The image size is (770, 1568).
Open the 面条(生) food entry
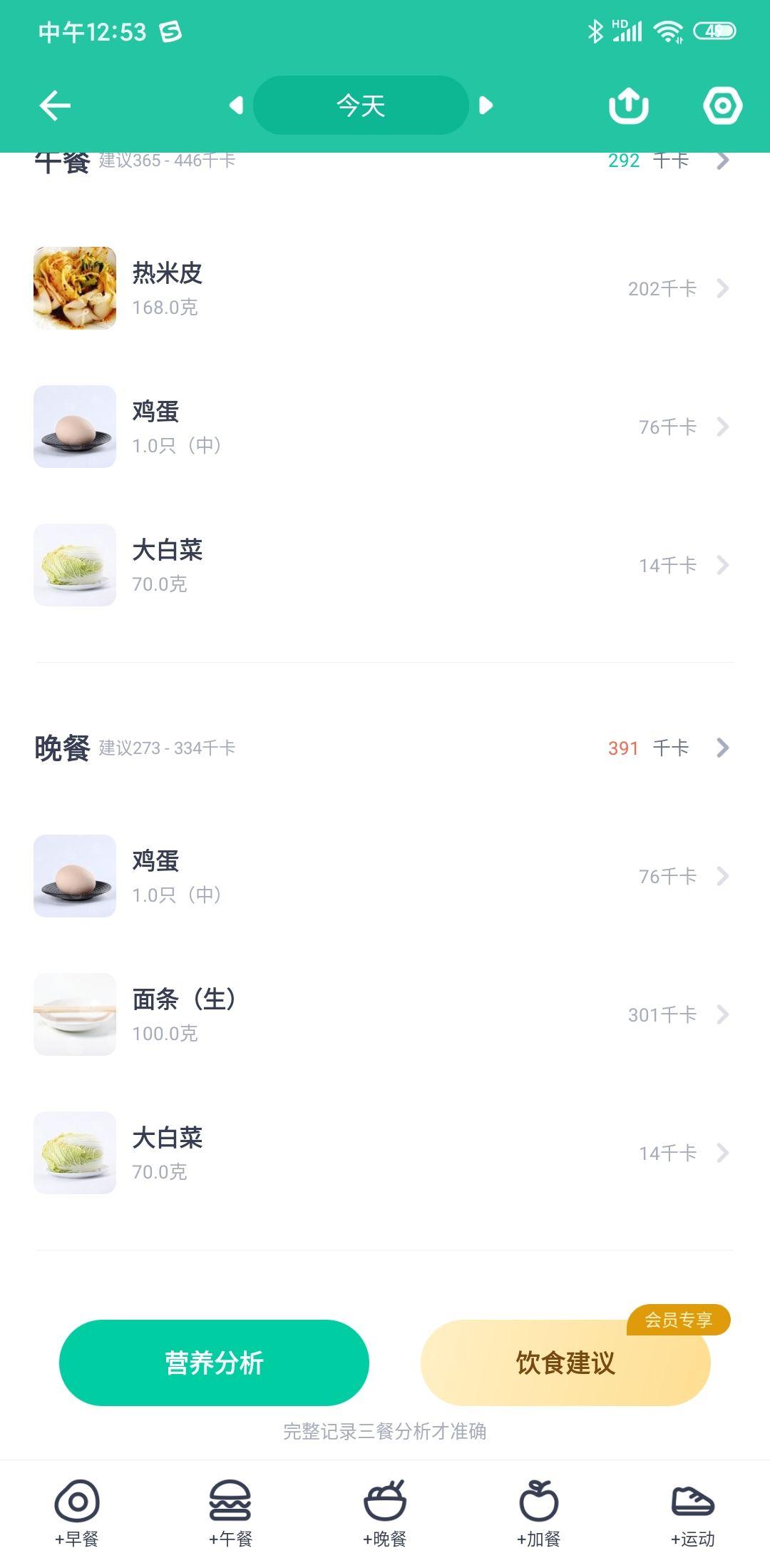click(x=384, y=1014)
